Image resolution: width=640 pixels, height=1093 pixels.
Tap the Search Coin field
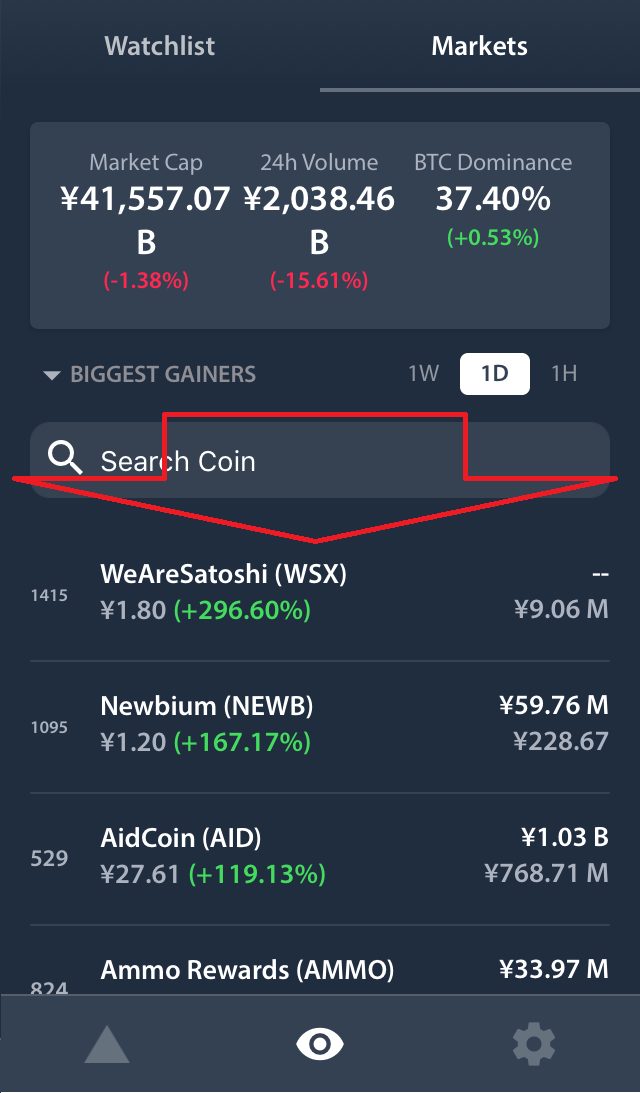tap(320, 461)
